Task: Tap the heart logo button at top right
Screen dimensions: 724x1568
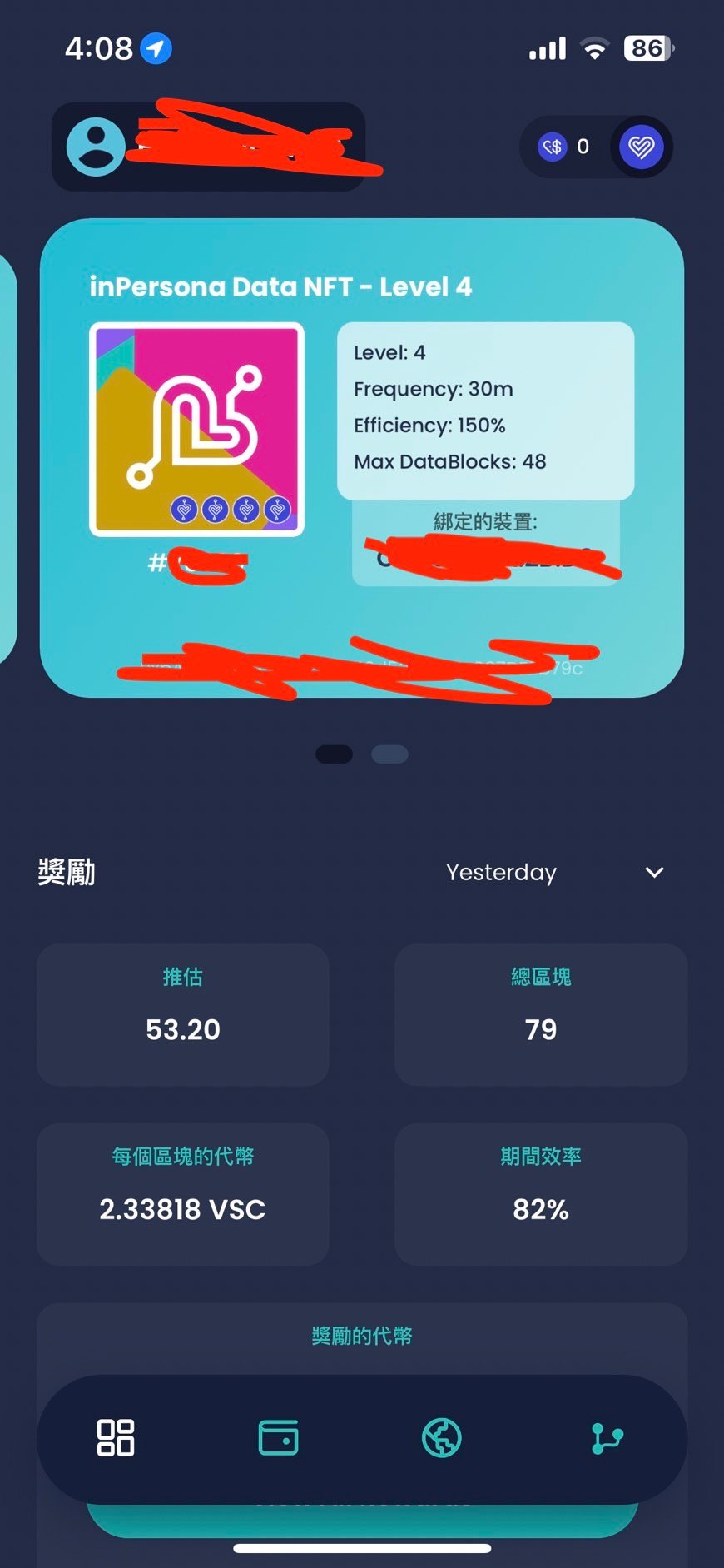Action: coord(641,147)
